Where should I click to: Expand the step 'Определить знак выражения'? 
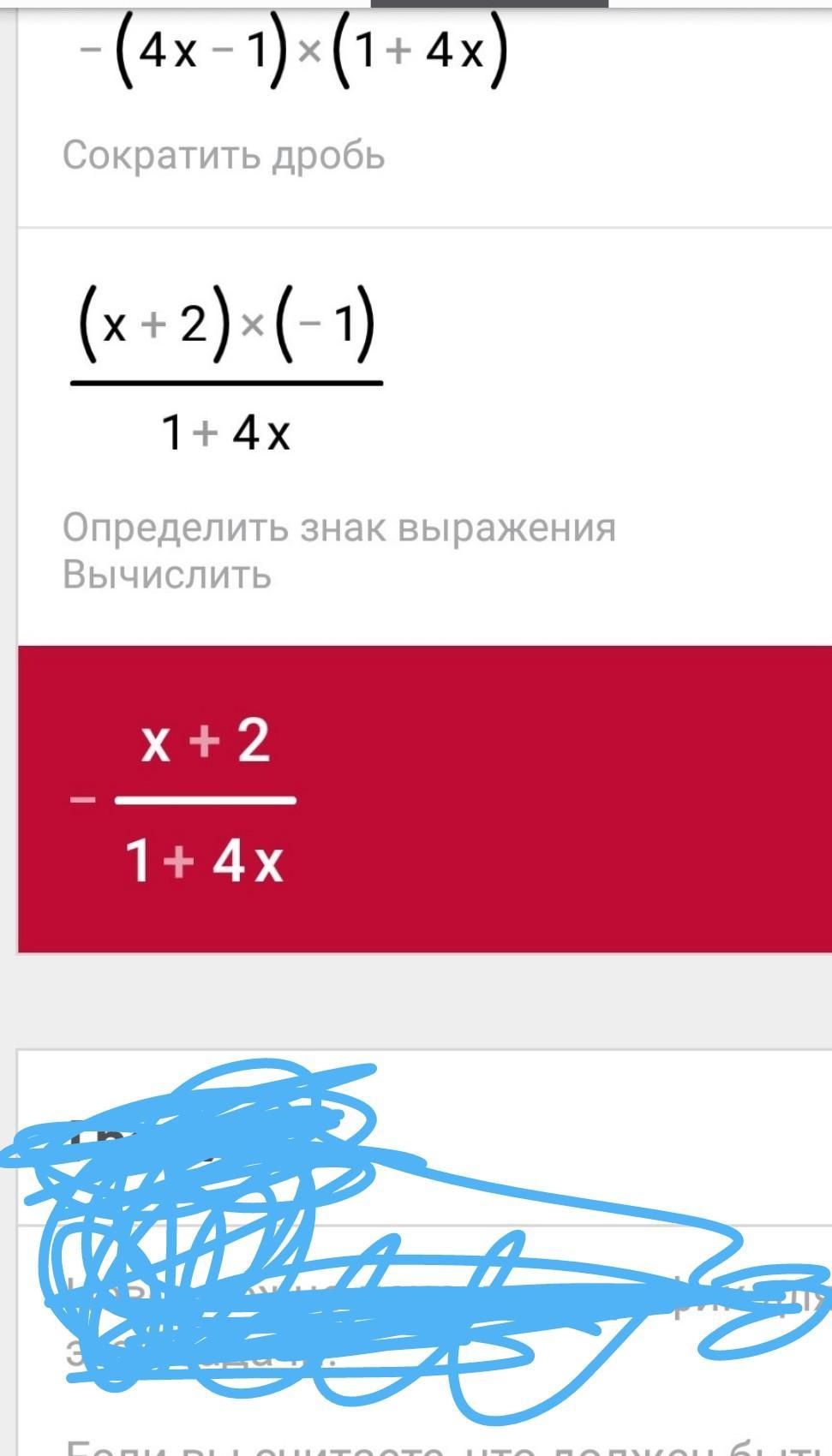338,528
